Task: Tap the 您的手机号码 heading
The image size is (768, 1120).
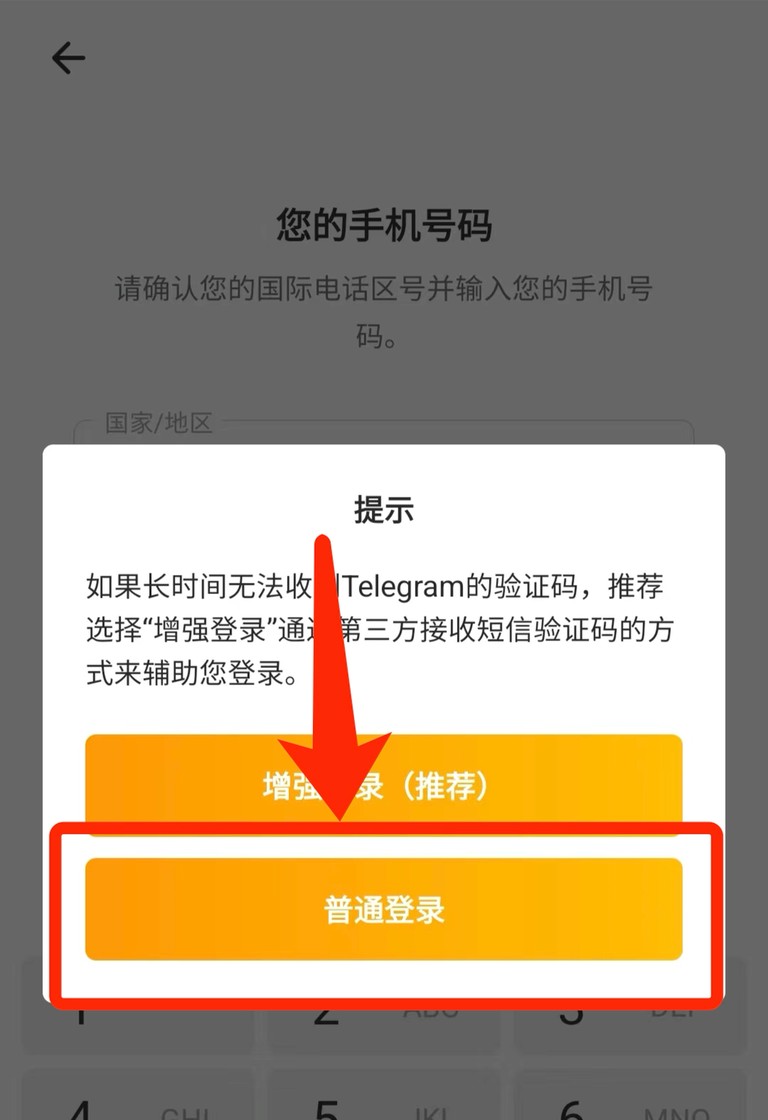Action: coord(383,225)
